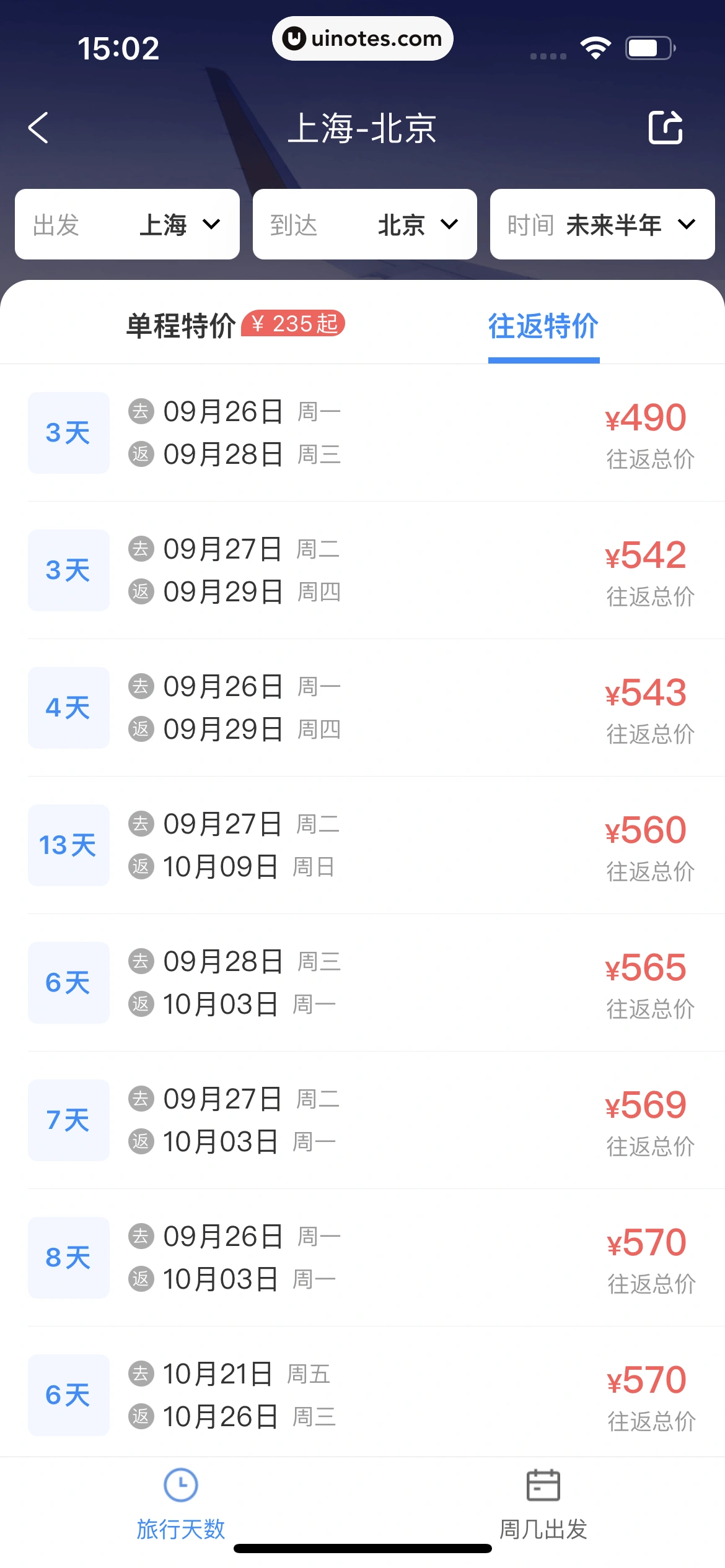Viewport: 725px width, 1568px height.
Task: Pick the 10月21日 to 10月26日 round trip
Action: pyautogui.click(x=362, y=1395)
